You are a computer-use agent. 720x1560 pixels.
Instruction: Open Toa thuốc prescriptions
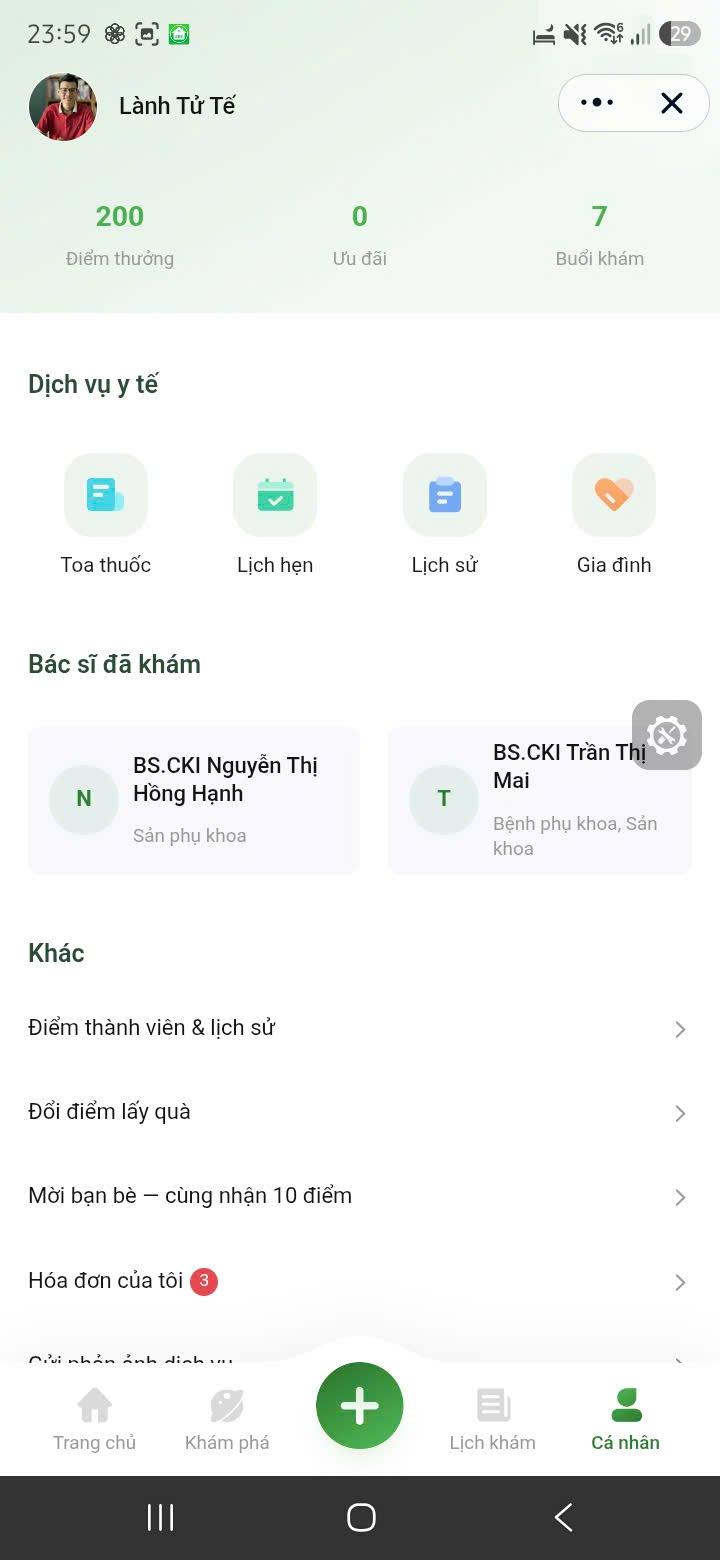coord(106,515)
